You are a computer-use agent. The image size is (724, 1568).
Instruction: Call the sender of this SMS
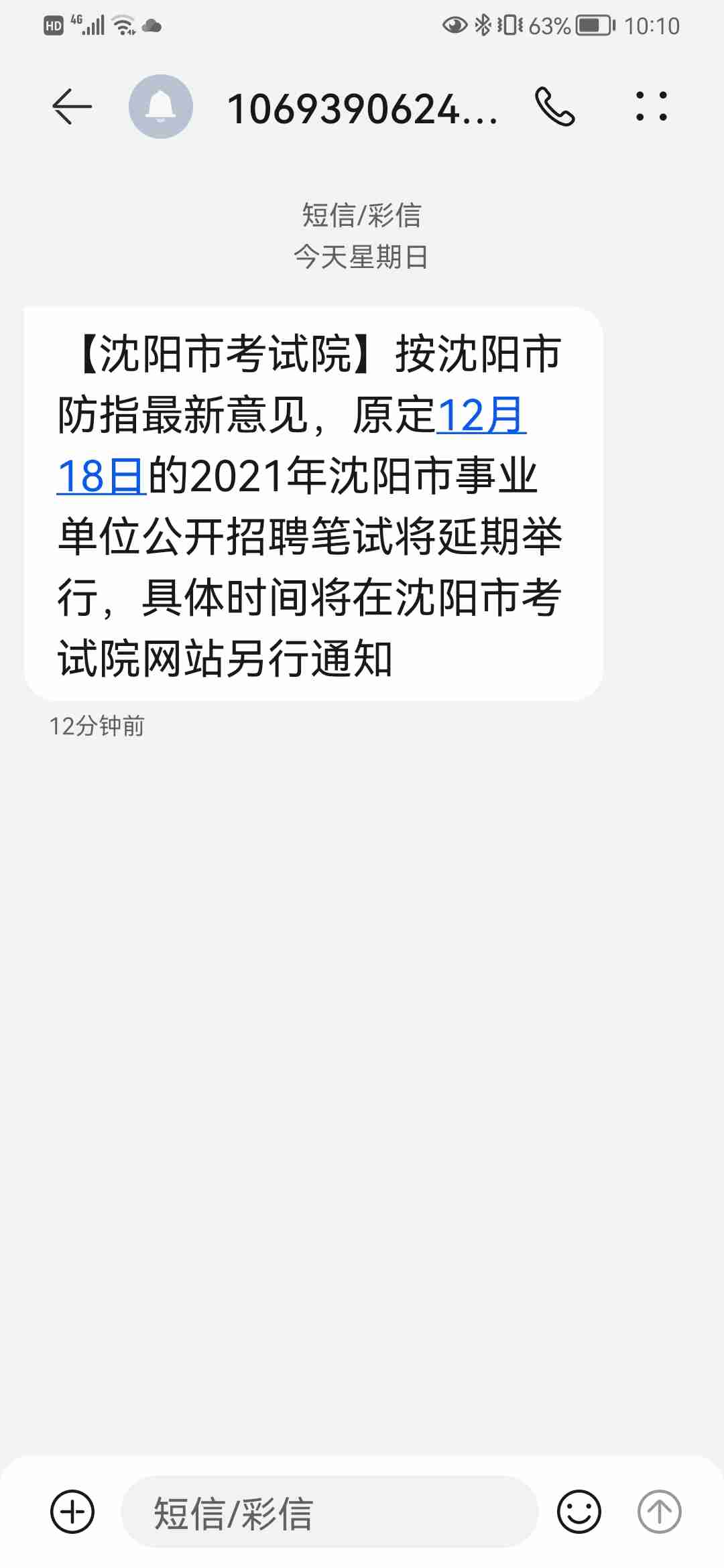tap(554, 107)
